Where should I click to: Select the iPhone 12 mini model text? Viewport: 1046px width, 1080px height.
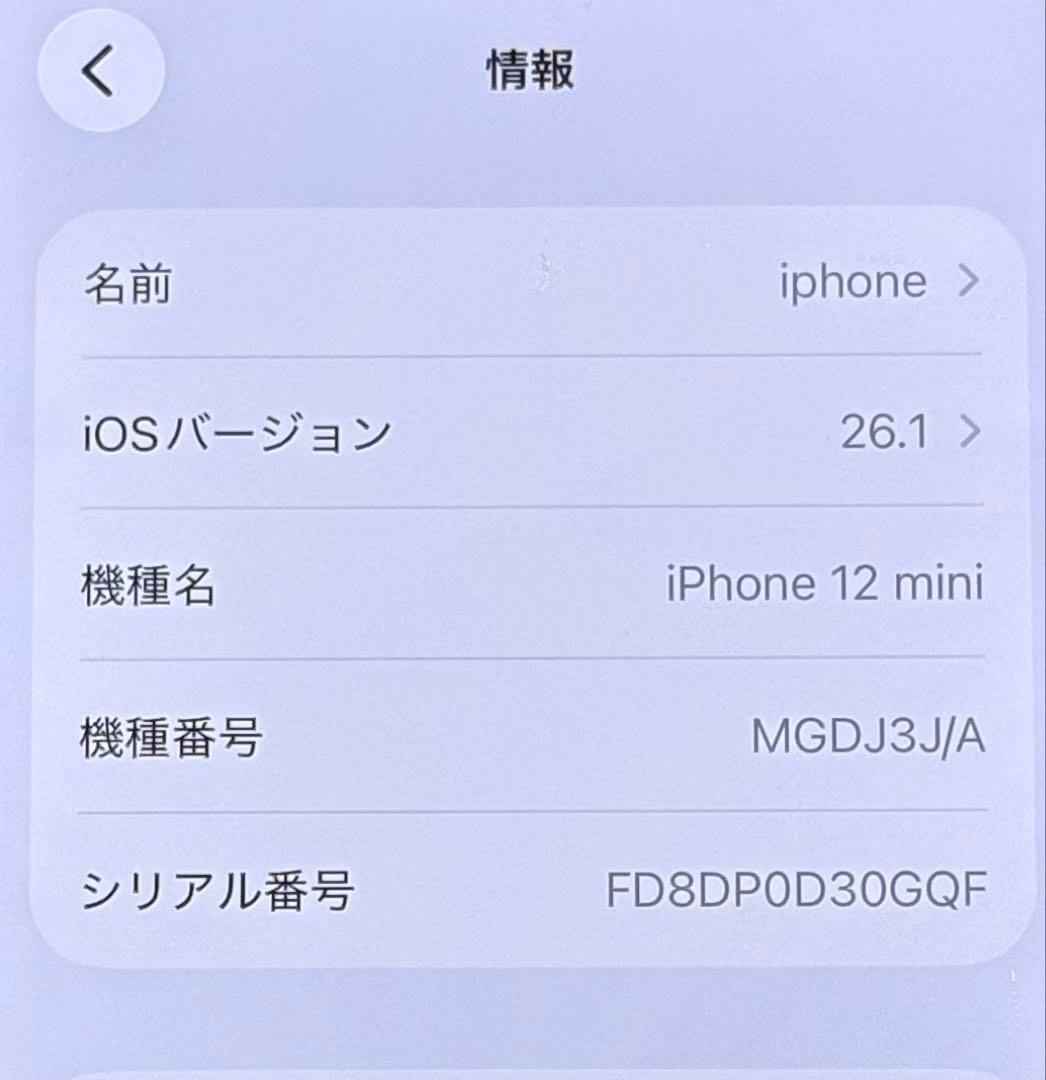pos(828,583)
